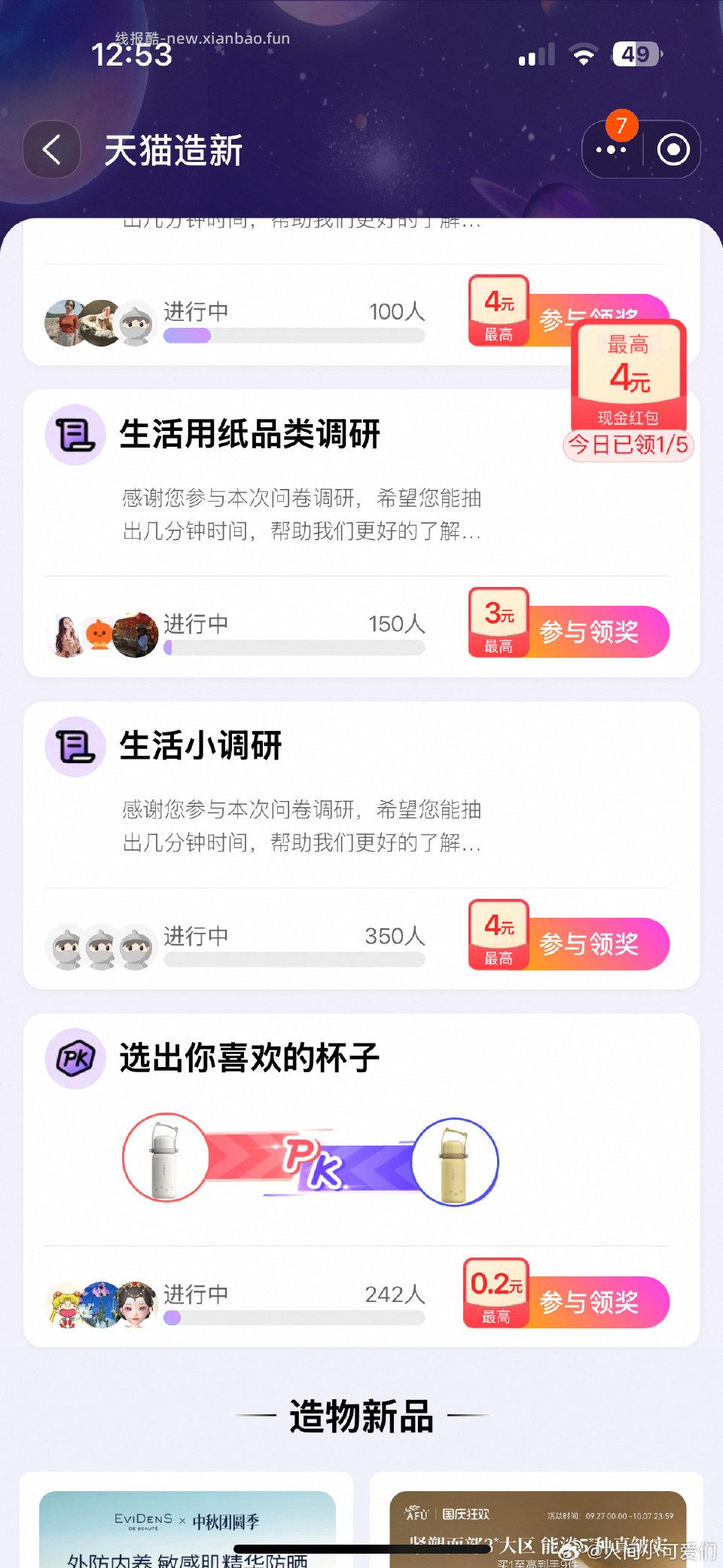Image resolution: width=723 pixels, height=1568 pixels.
Task: Select the PK badge icon beside 选出你喜欢的杯子
Action: (x=75, y=1058)
